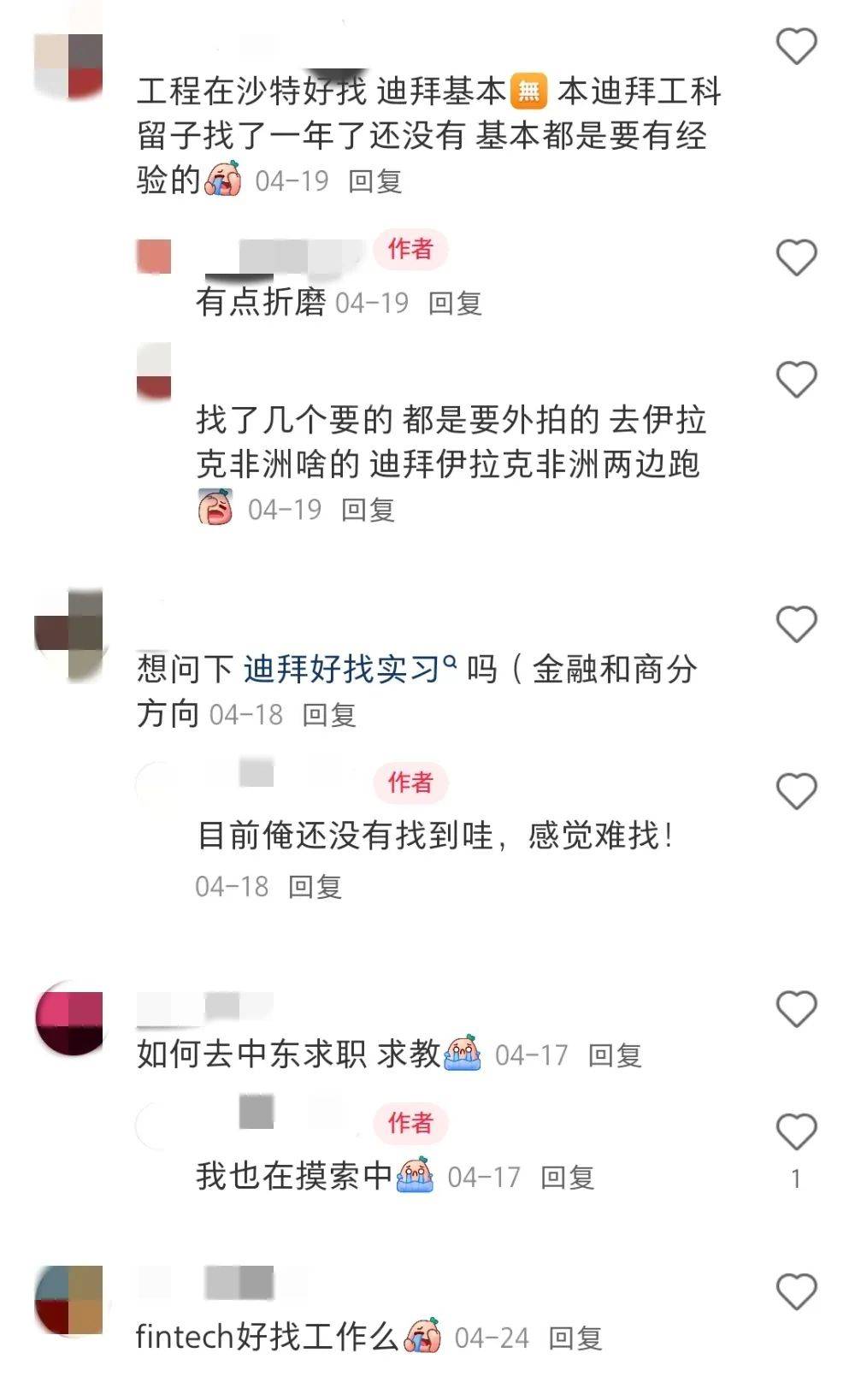Reply to the 有点折磨 comment
This screenshot has height=1400, width=855.
(x=455, y=303)
